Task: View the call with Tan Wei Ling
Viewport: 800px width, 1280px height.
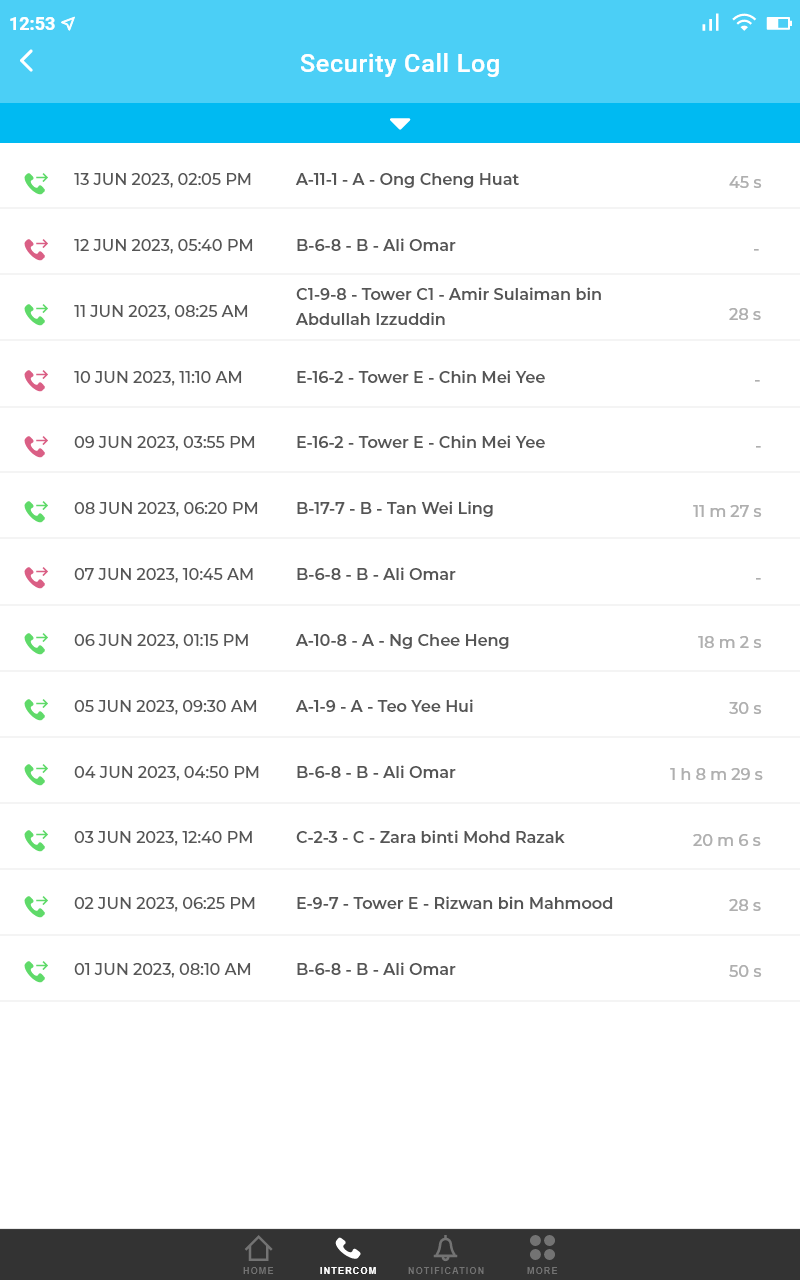Action: tap(400, 509)
